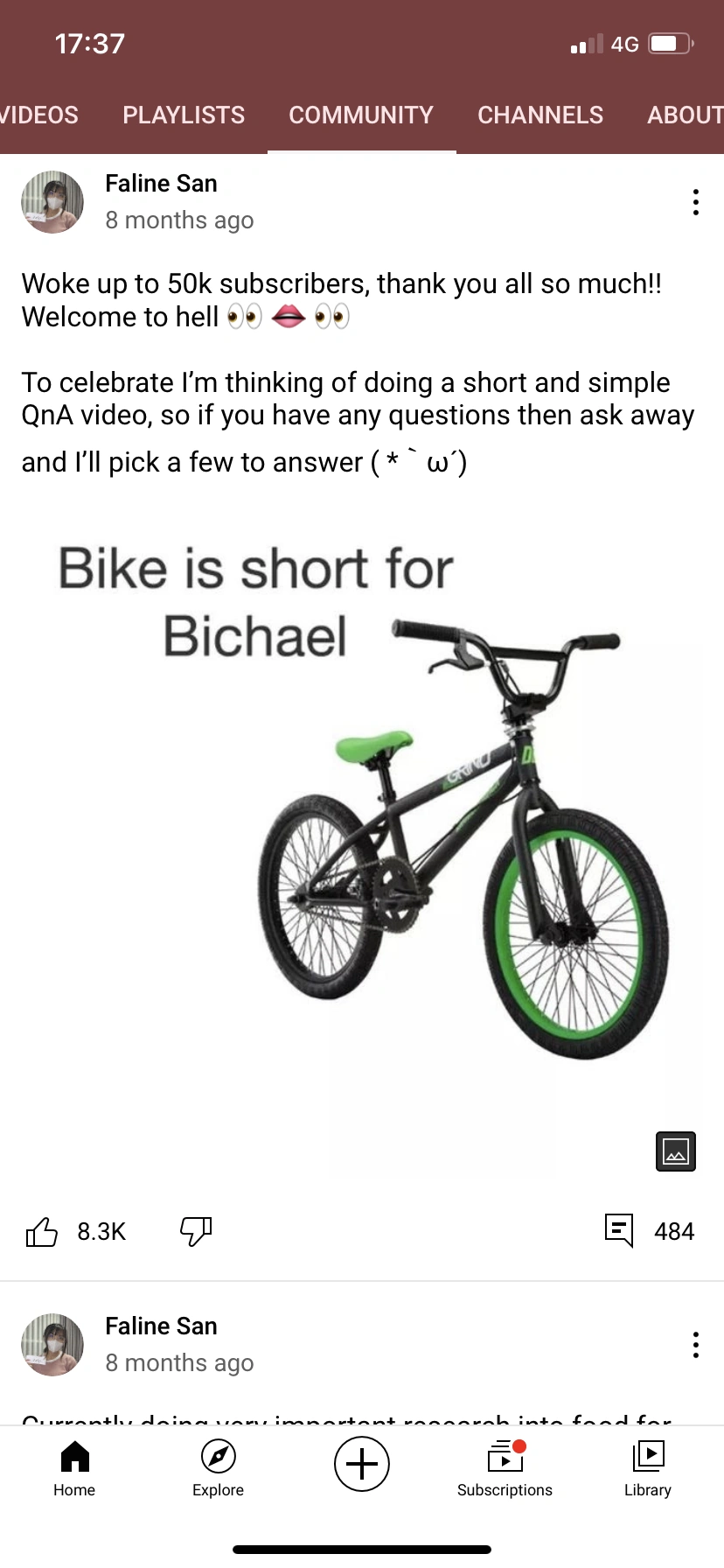Viewport: 724px width, 1568px height.
Task: Go to the Channels tab
Action: point(540,115)
